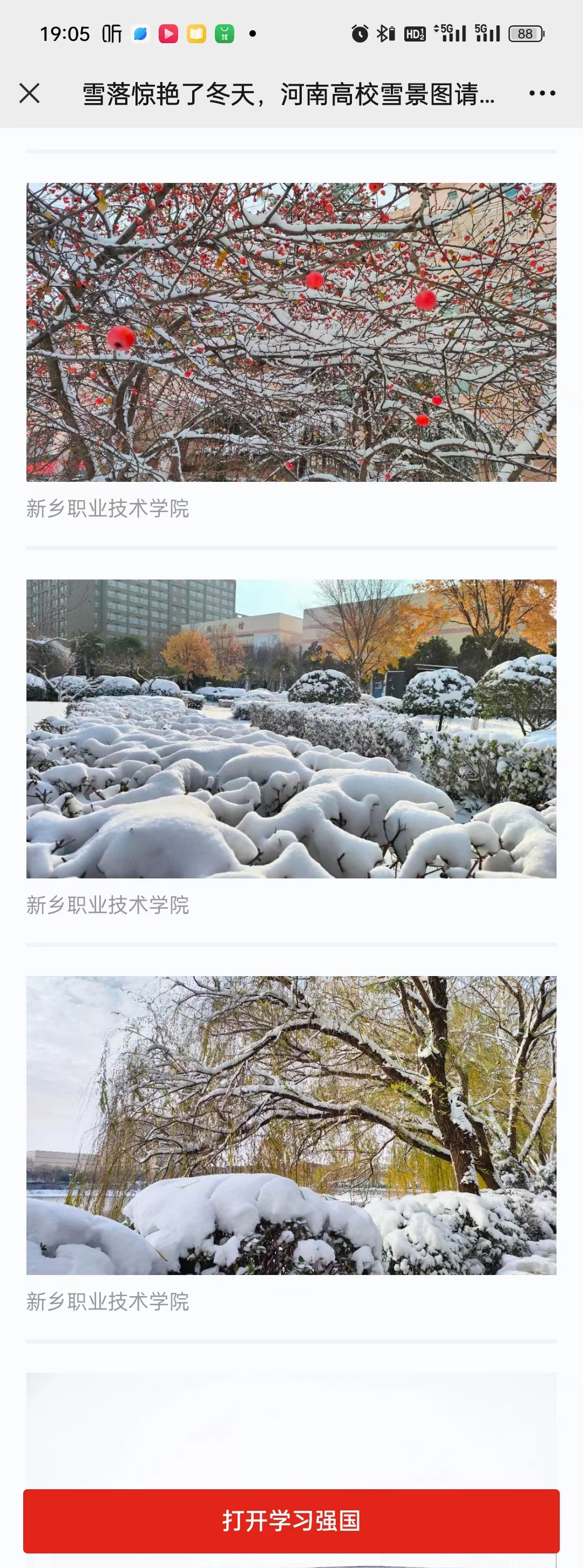Open the snow-covered hedges photo
Viewport: 583px width, 1568px height.
(x=291, y=728)
